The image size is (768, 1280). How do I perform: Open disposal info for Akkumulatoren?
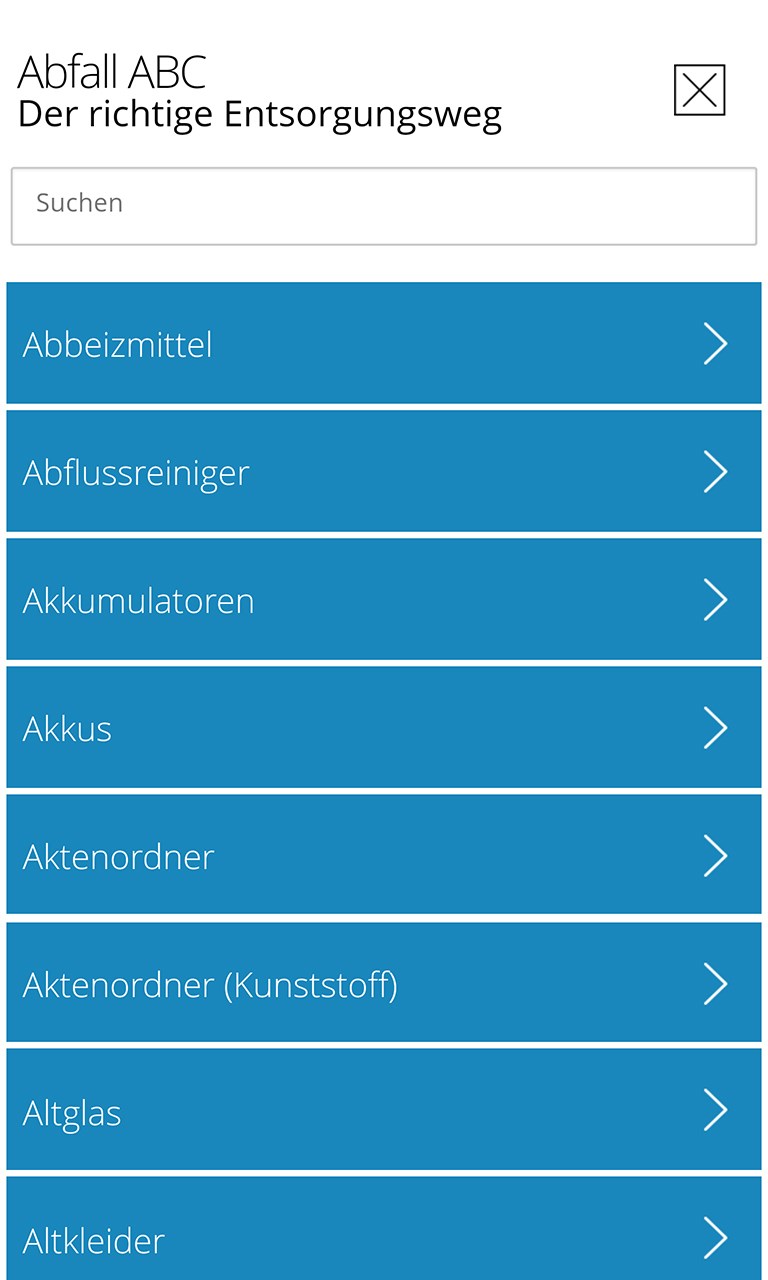384,599
